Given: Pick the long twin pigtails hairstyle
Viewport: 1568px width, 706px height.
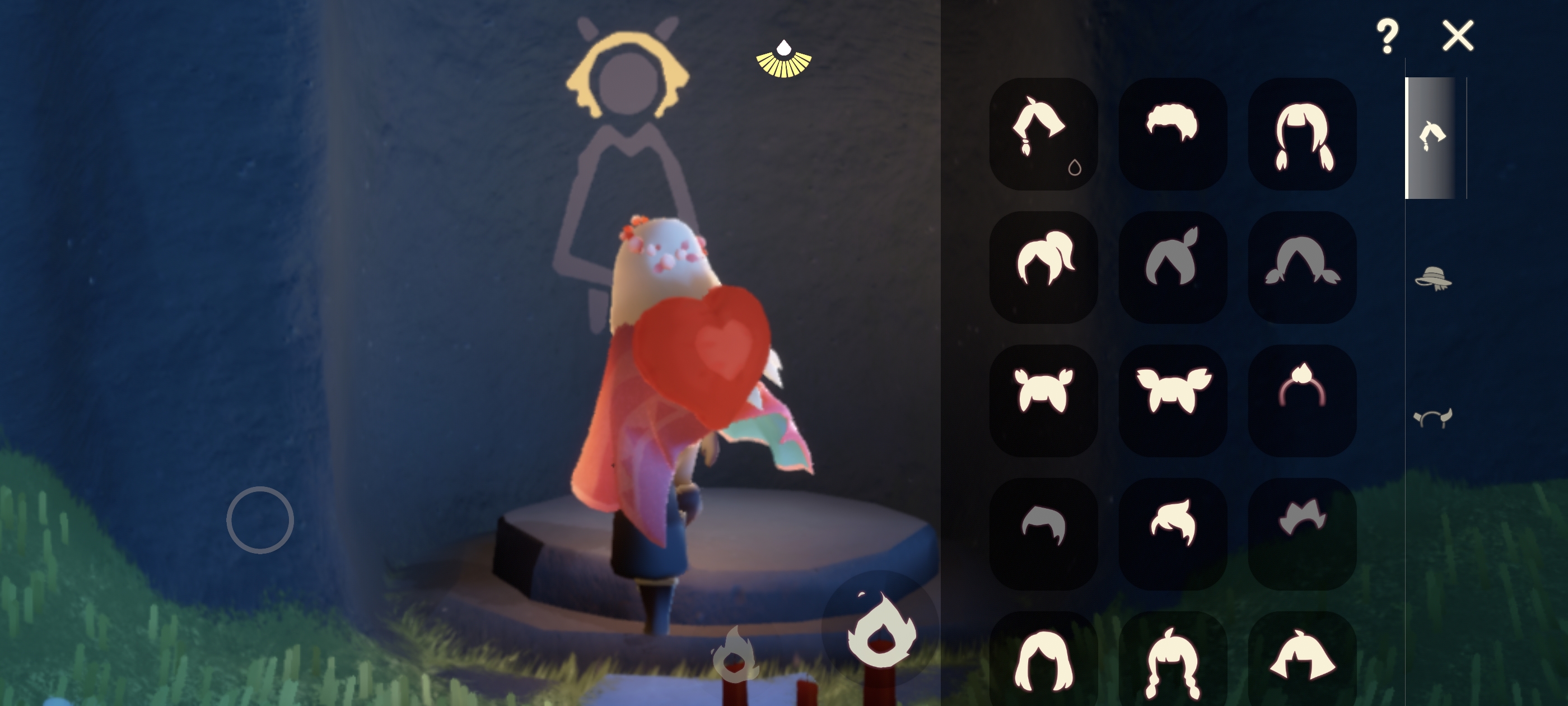Looking at the screenshot, I should pyautogui.click(x=1302, y=134).
